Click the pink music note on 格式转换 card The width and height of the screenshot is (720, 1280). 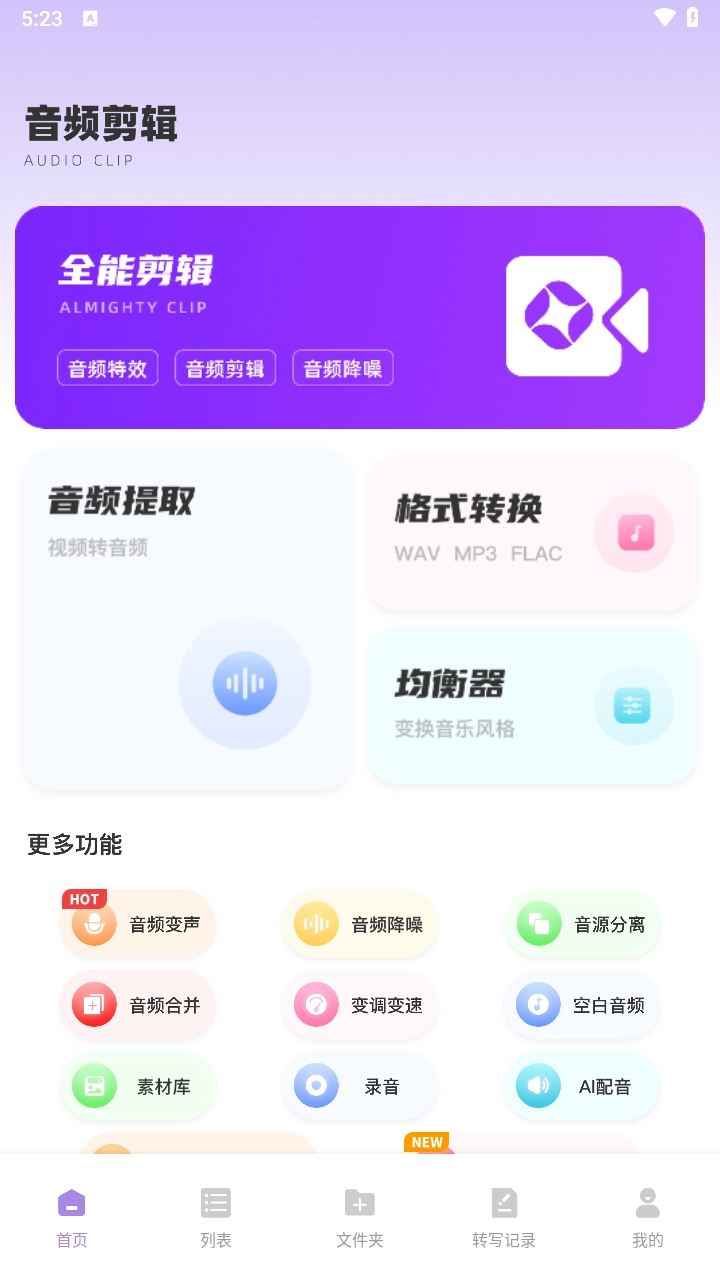(x=634, y=533)
